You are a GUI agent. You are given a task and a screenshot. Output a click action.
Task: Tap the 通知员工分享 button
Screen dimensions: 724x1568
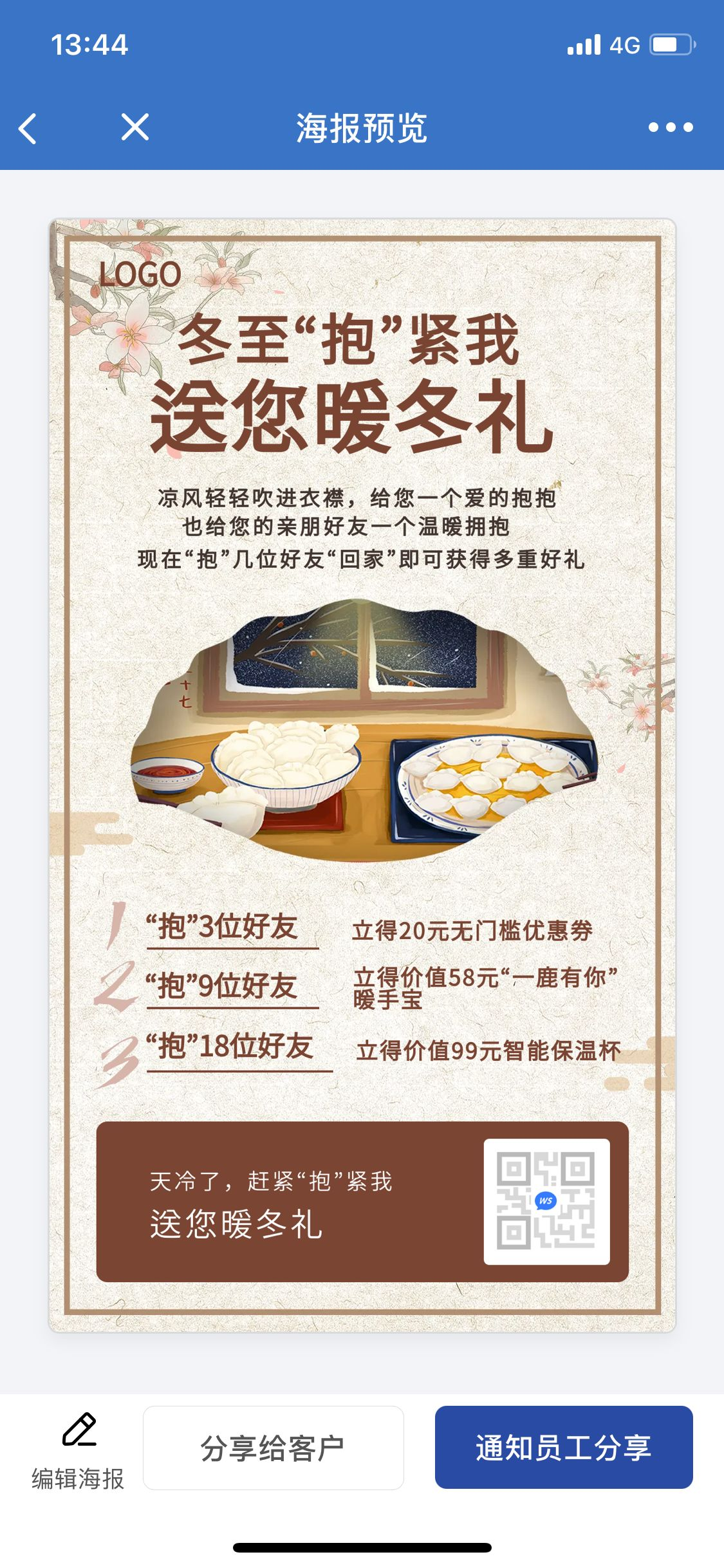coord(564,1448)
